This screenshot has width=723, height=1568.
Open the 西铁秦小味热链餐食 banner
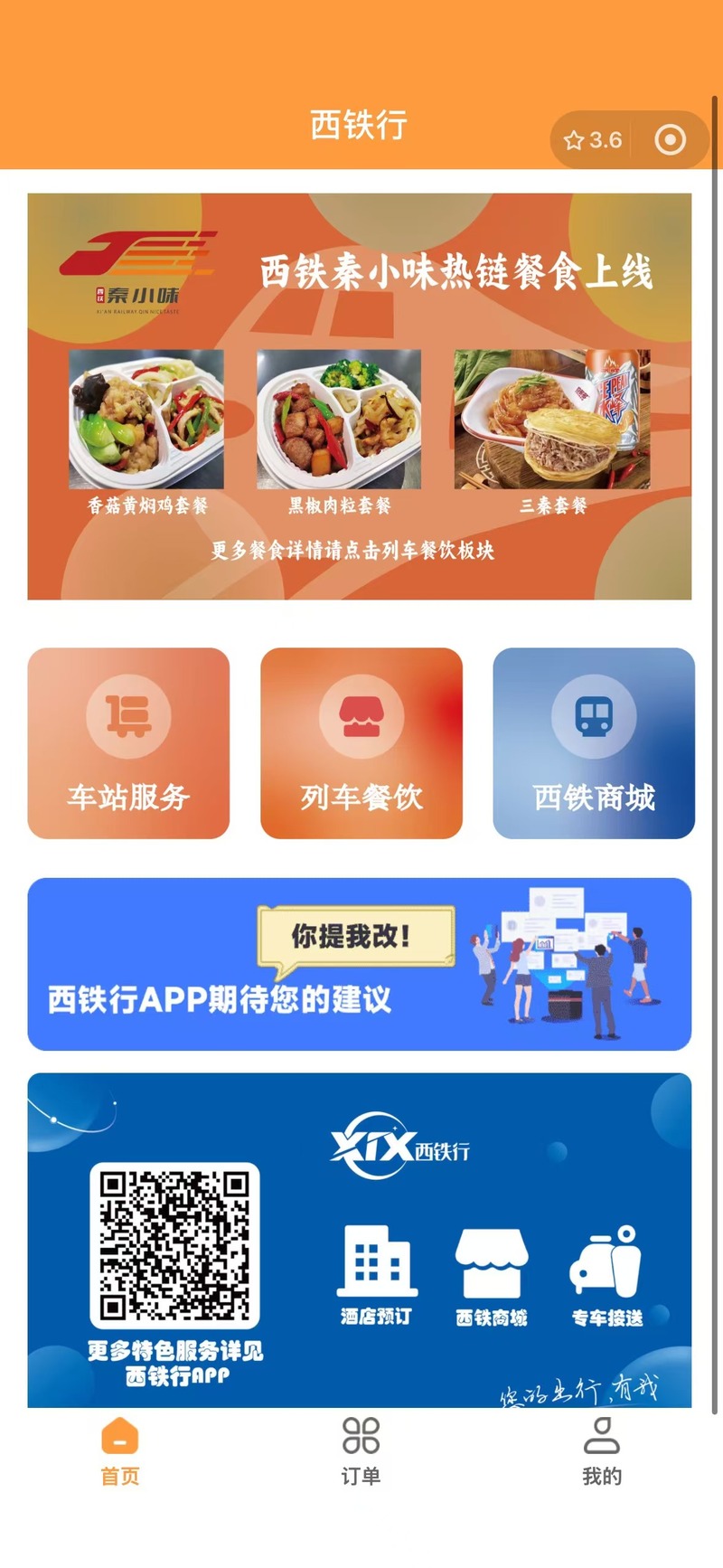pyautogui.click(x=360, y=396)
